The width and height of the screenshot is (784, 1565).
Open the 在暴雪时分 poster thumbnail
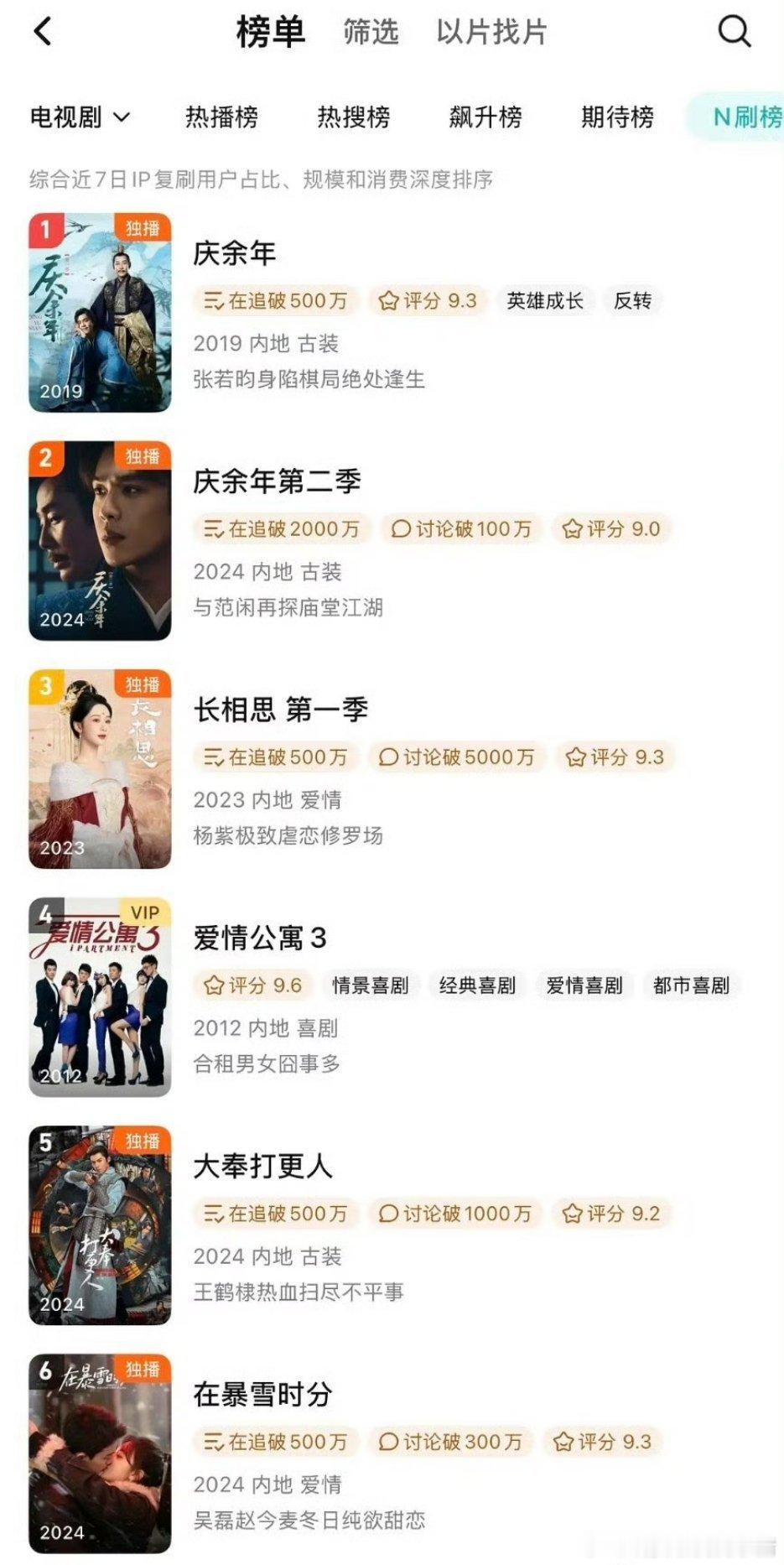pyautogui.click(x=99, y=1457)
